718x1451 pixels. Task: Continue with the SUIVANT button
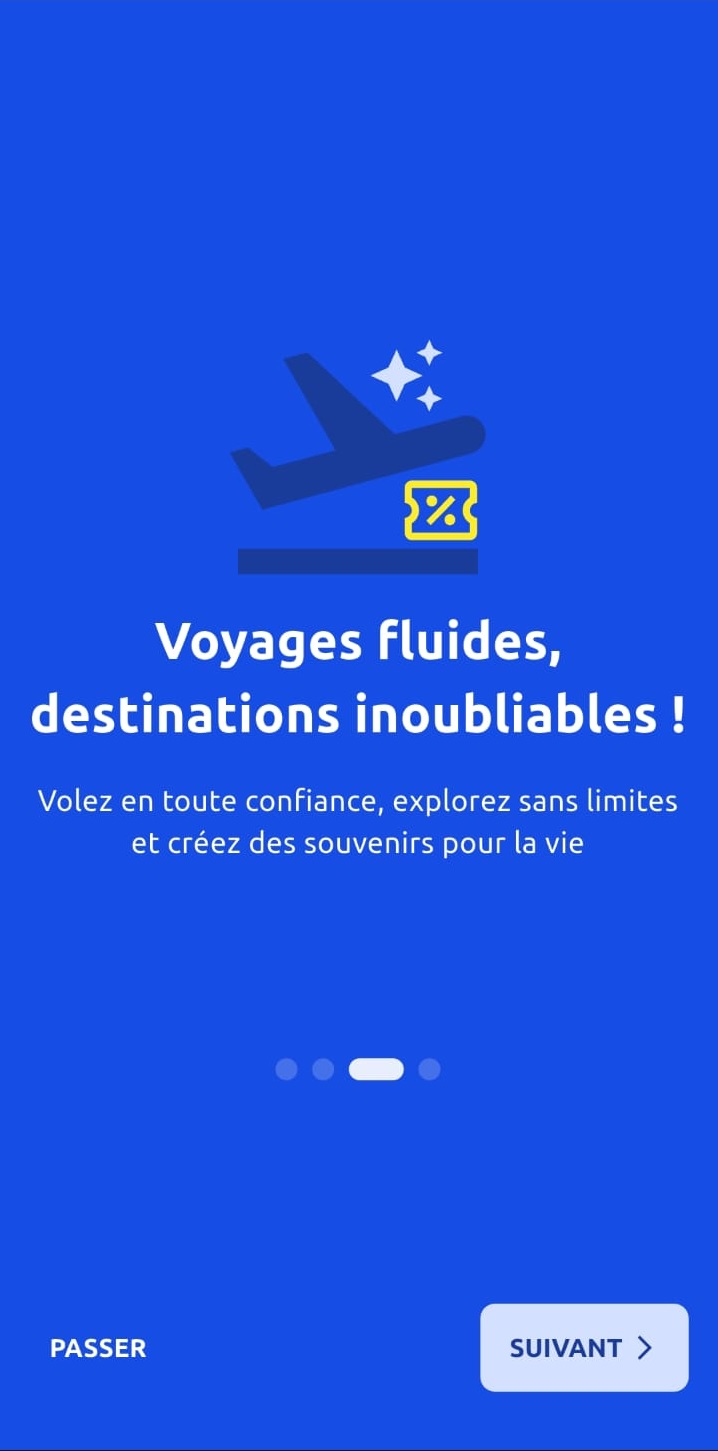click(584, 1347)
